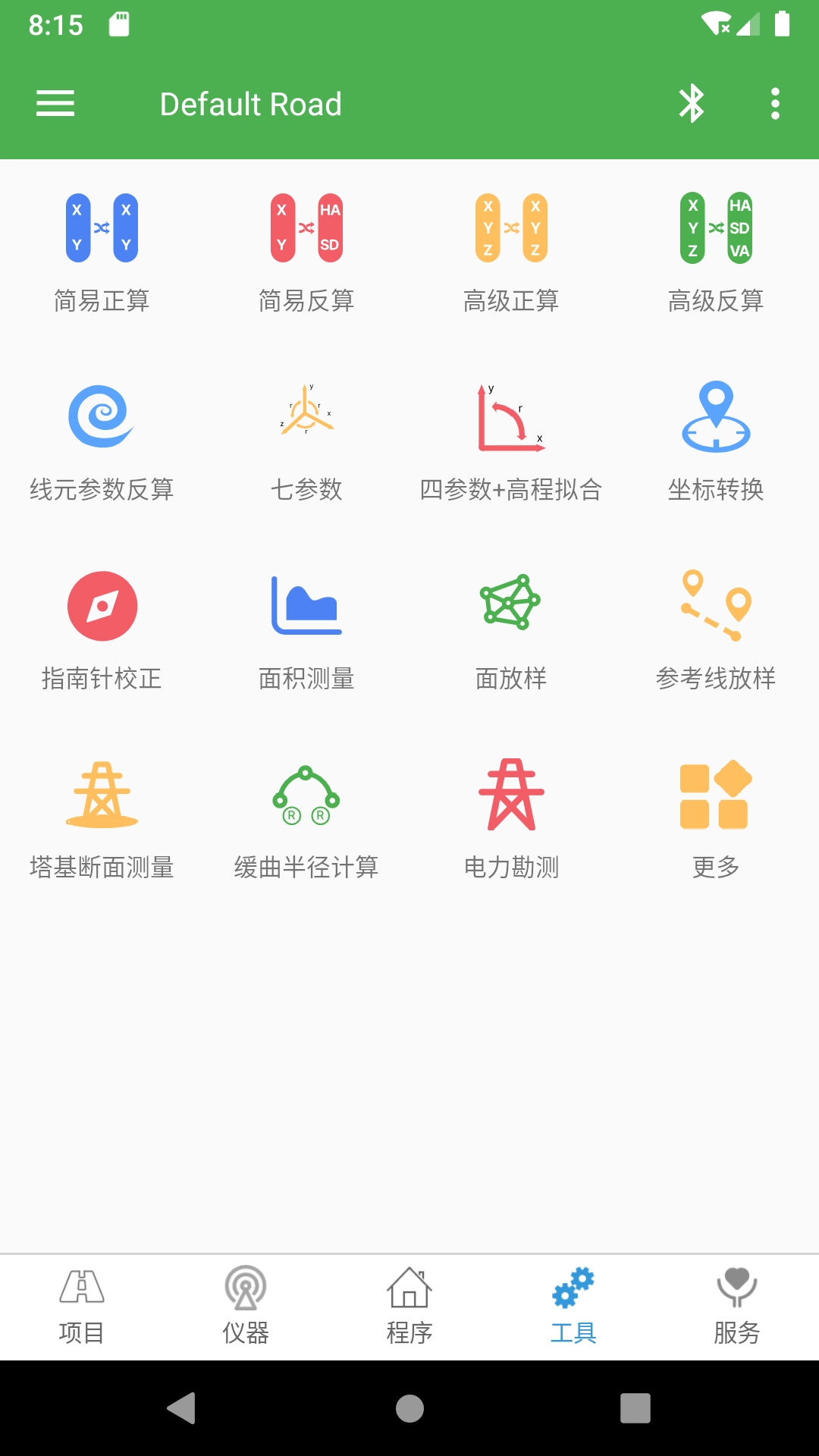选择简易反算功能
819x1456 pixels.
[307, 250]
